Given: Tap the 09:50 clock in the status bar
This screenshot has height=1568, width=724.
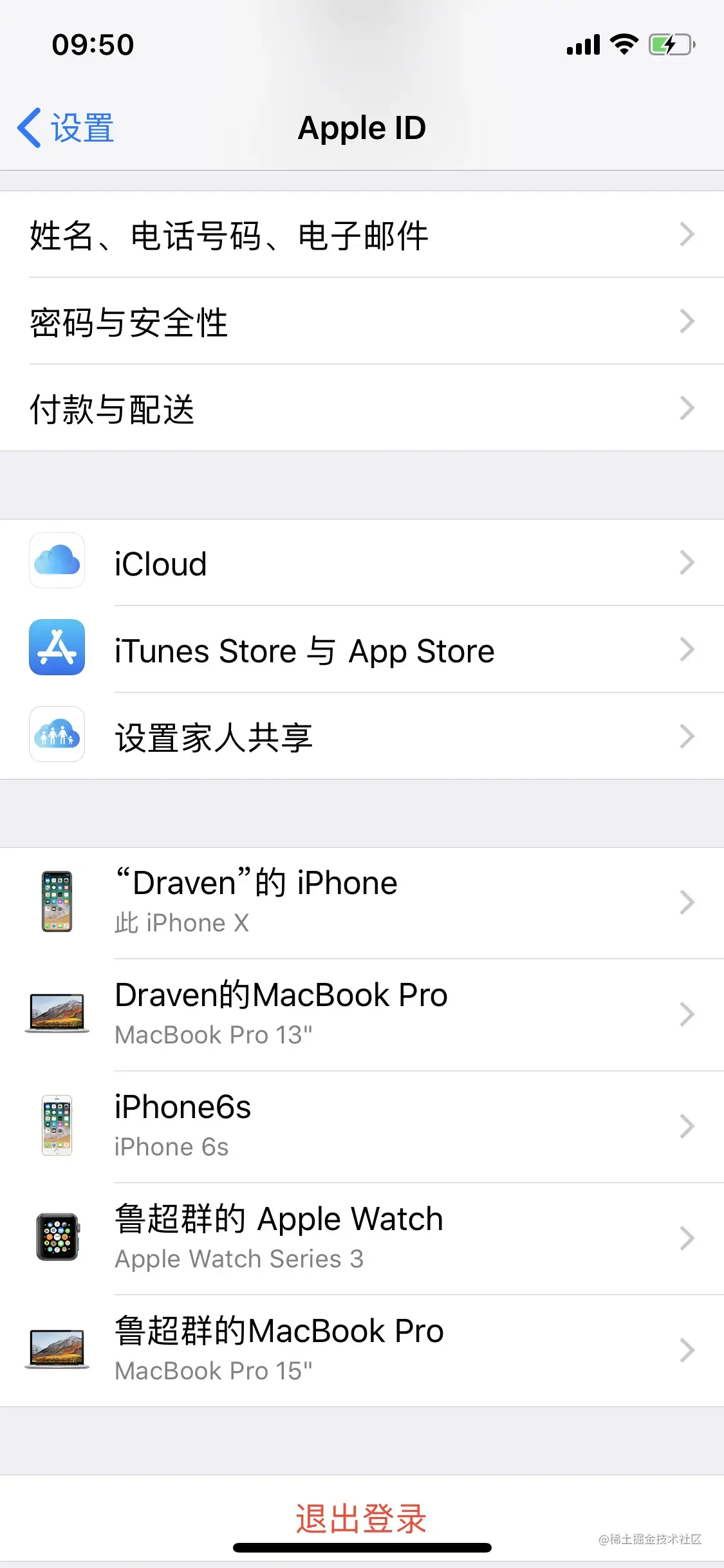Looking at the screenshot, I should (x=92, y=44).
